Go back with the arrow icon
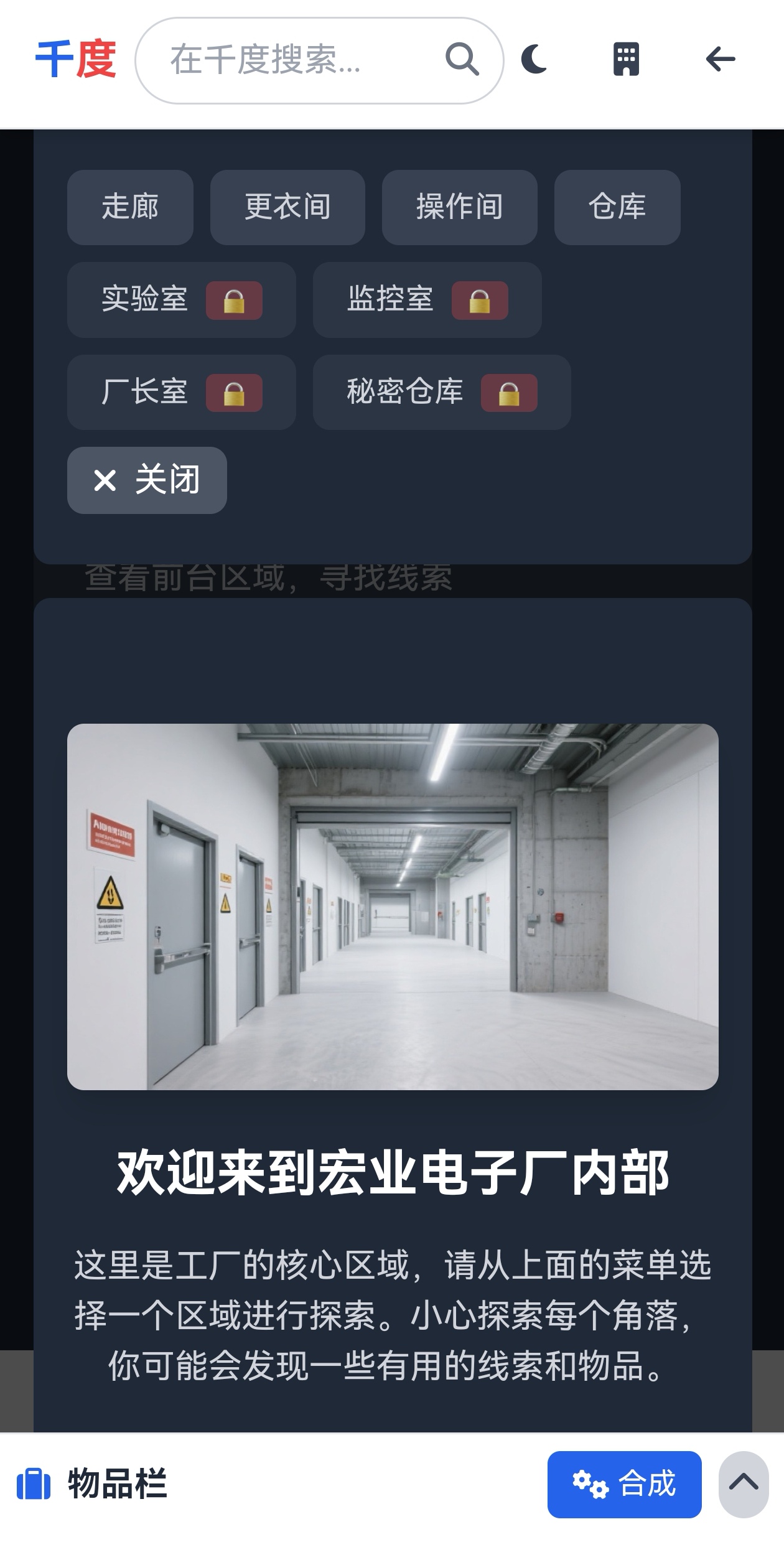784x1560 pixels. tap(720, 60)
